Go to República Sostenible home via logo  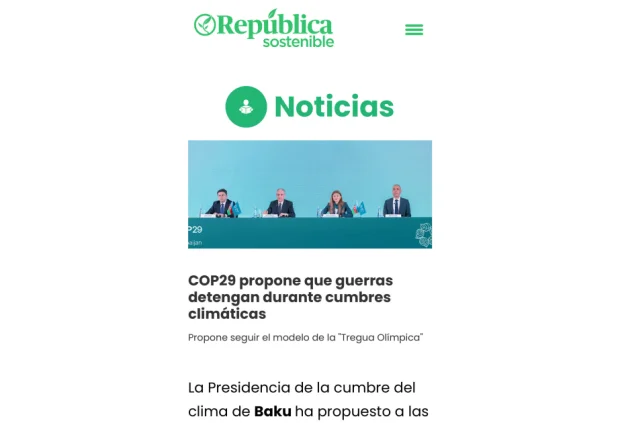coord(264,28)
